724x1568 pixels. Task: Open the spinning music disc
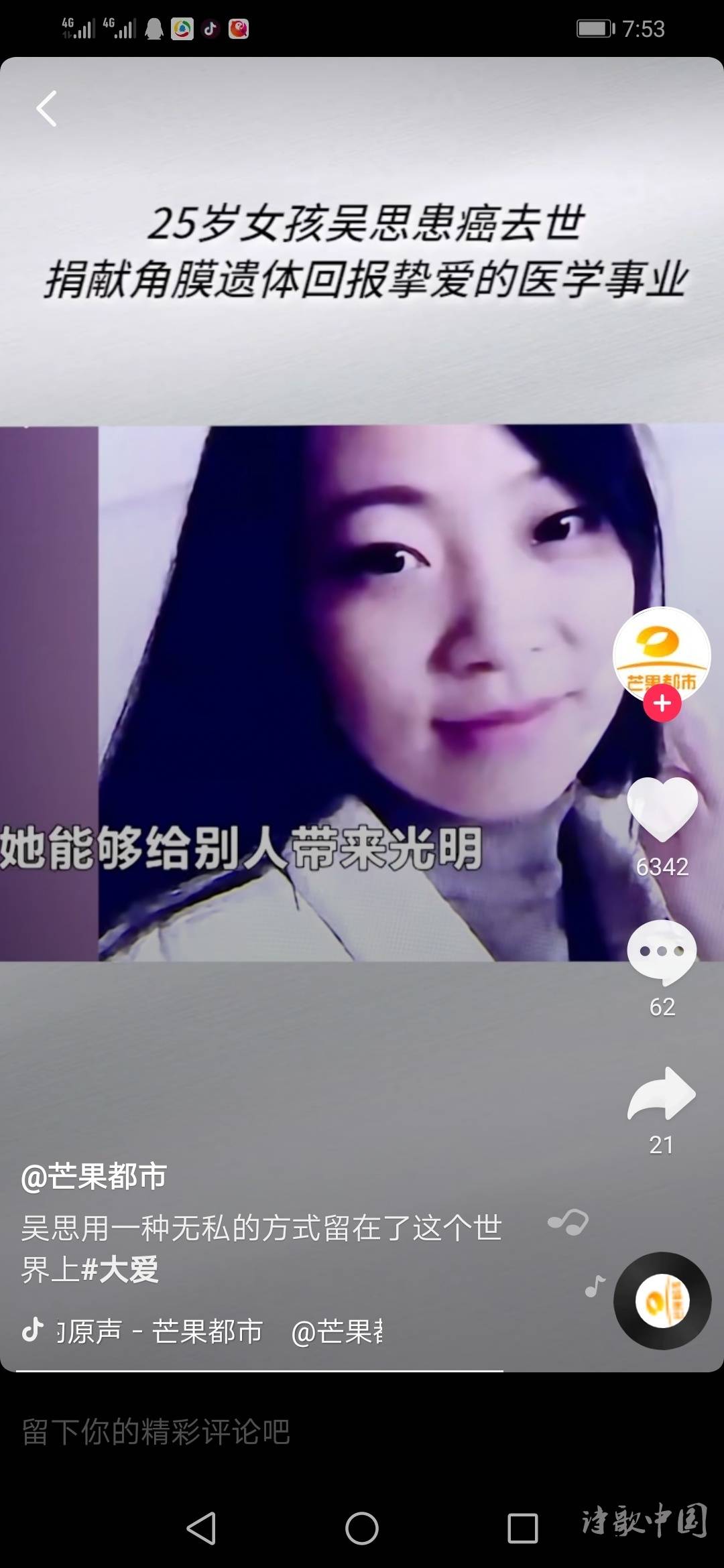point(662,1300)
